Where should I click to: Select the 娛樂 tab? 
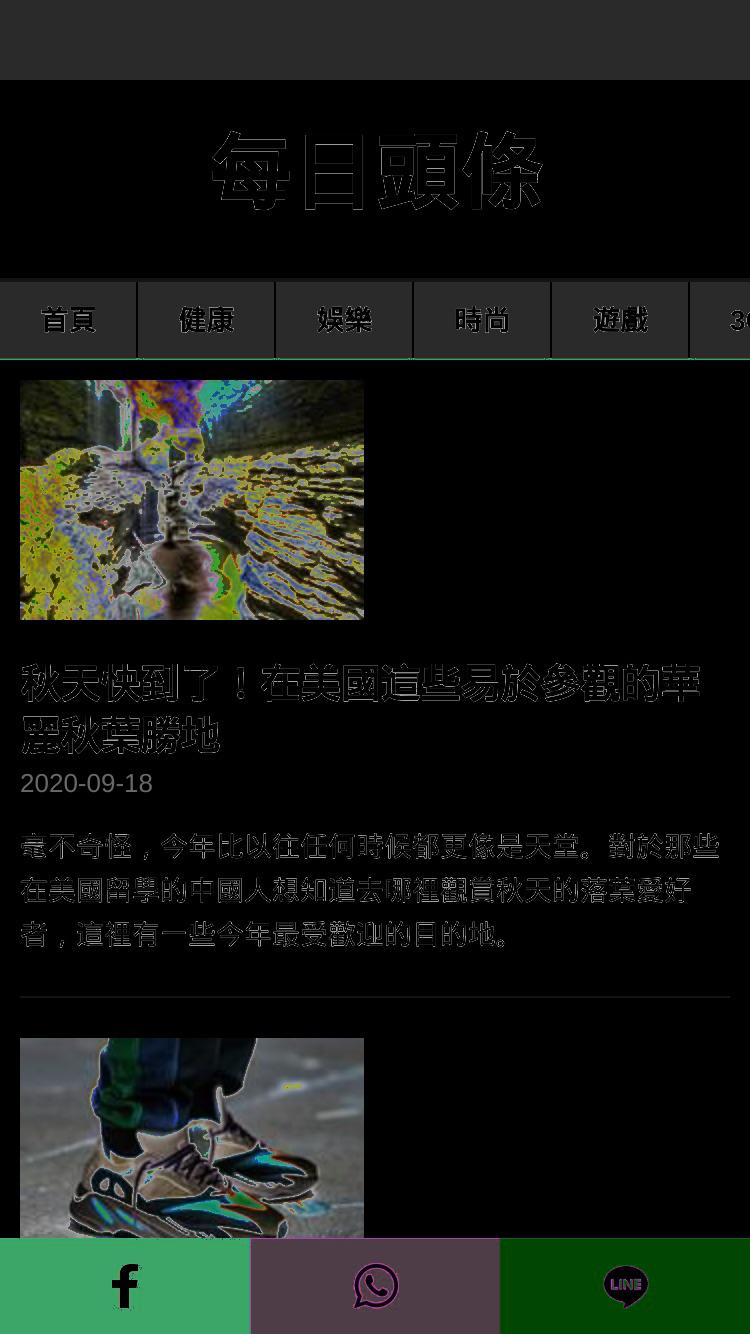(x=344, y=320)
